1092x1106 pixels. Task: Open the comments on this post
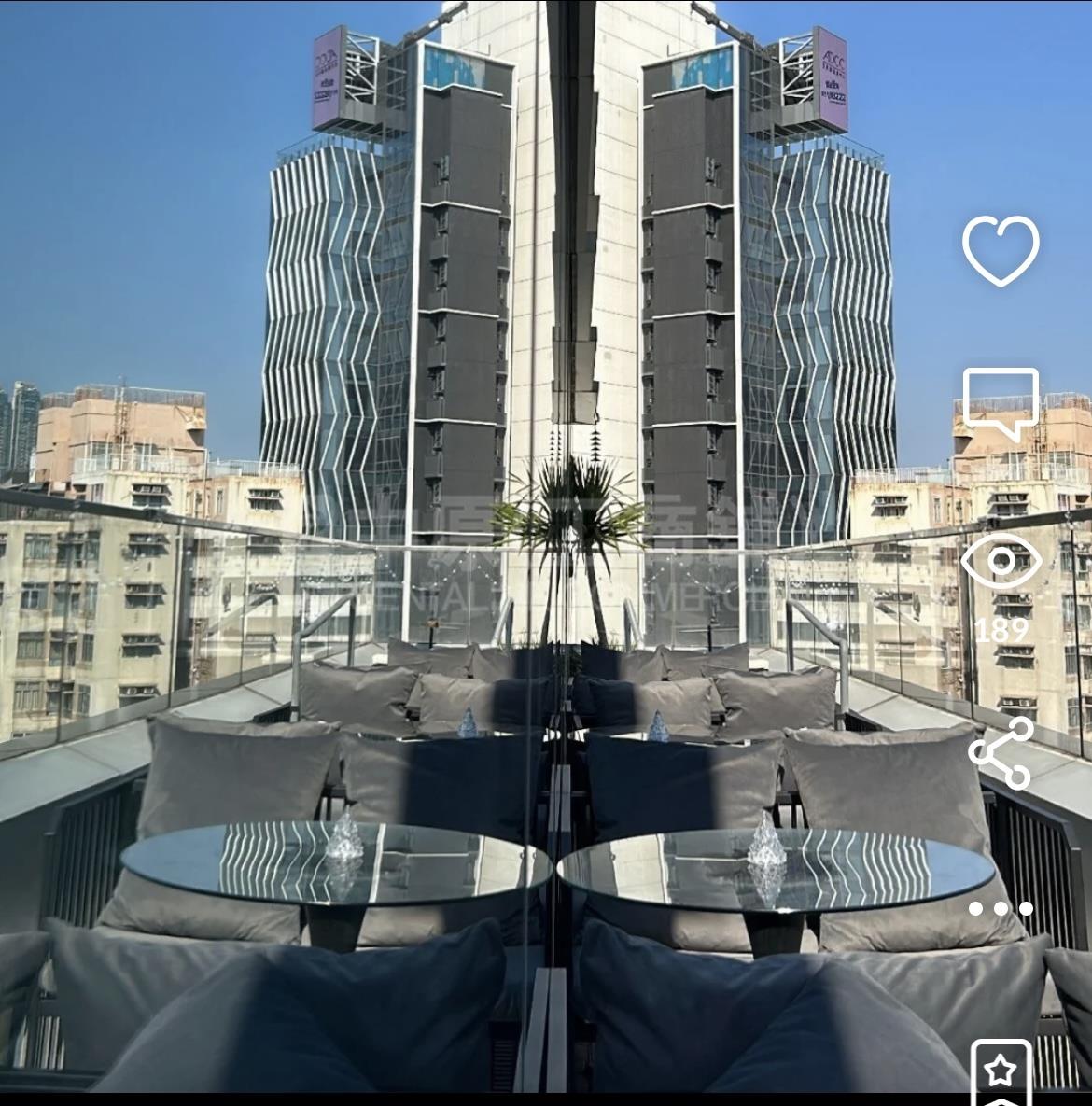(x=1001, y=402)
